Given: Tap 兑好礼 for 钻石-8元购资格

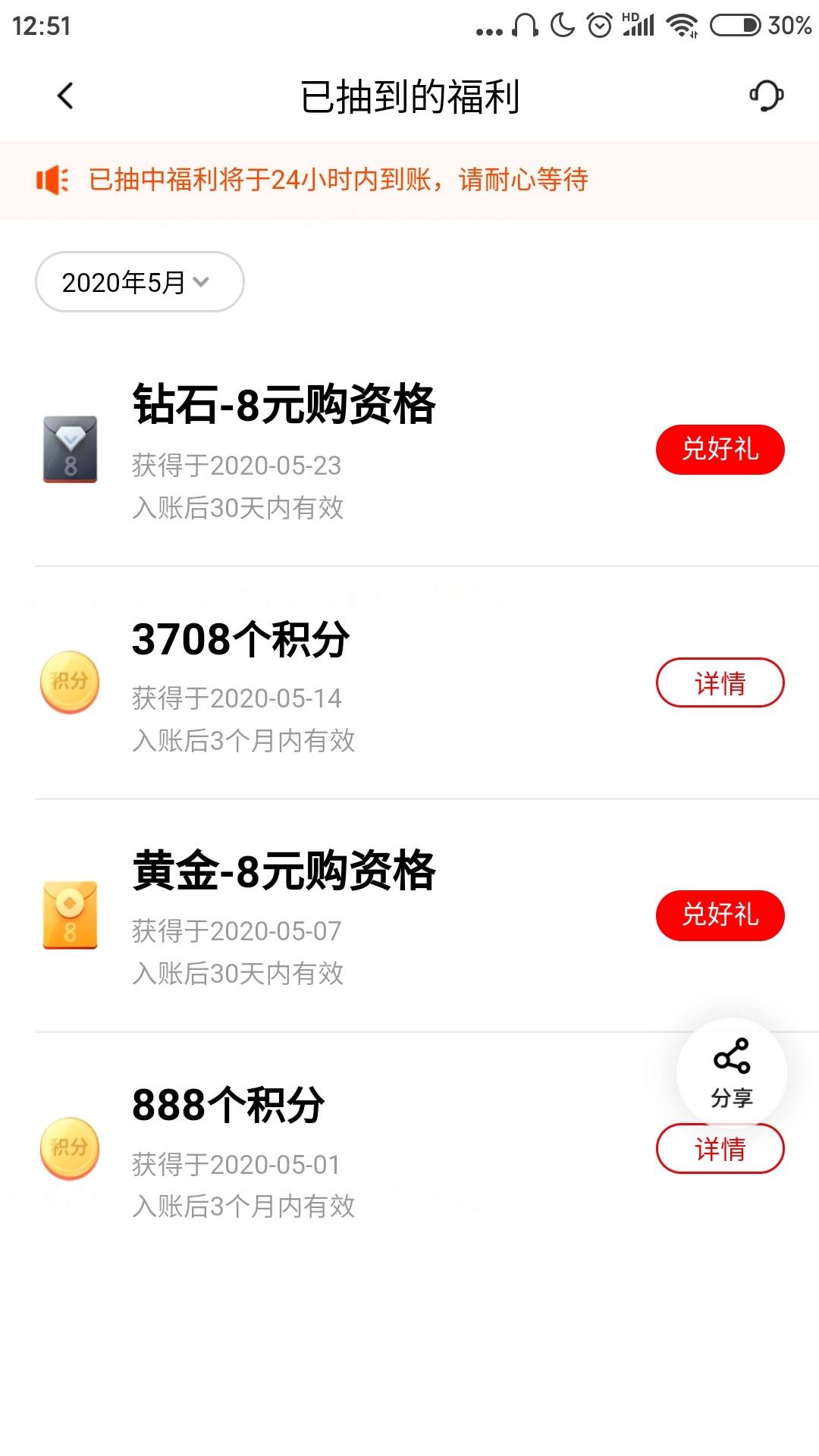Looking at the screenshot, I should [720, 450].
